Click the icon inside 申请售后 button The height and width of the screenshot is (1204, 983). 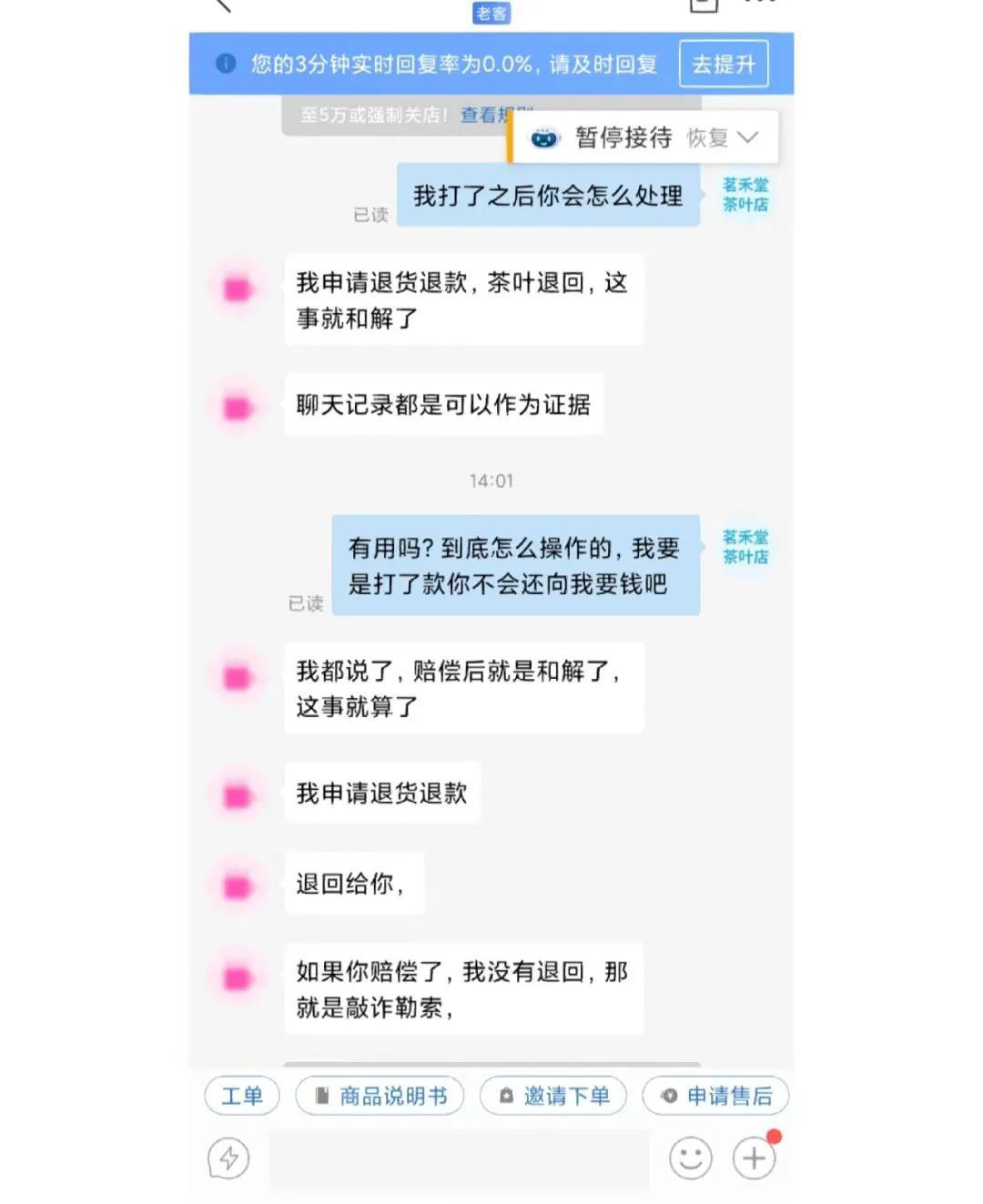[670, 1096]
